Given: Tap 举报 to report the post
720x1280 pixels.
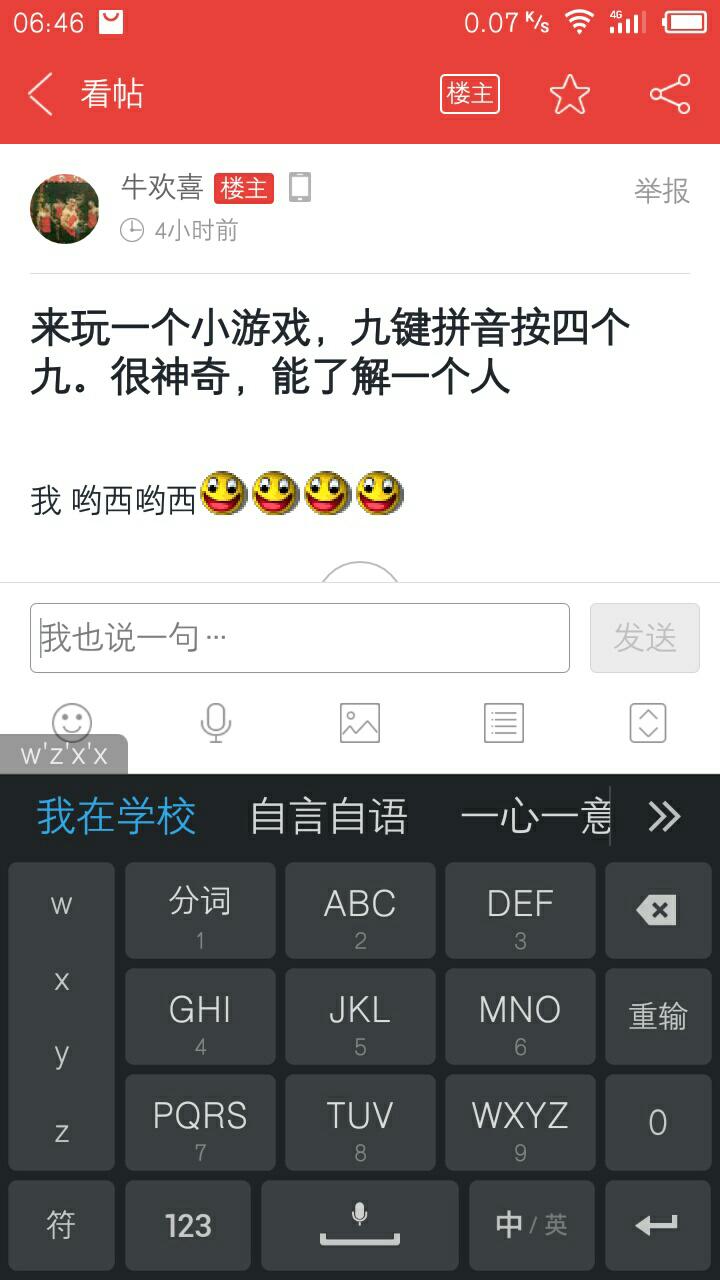Looking at the screenshot, I should (661, 190).
